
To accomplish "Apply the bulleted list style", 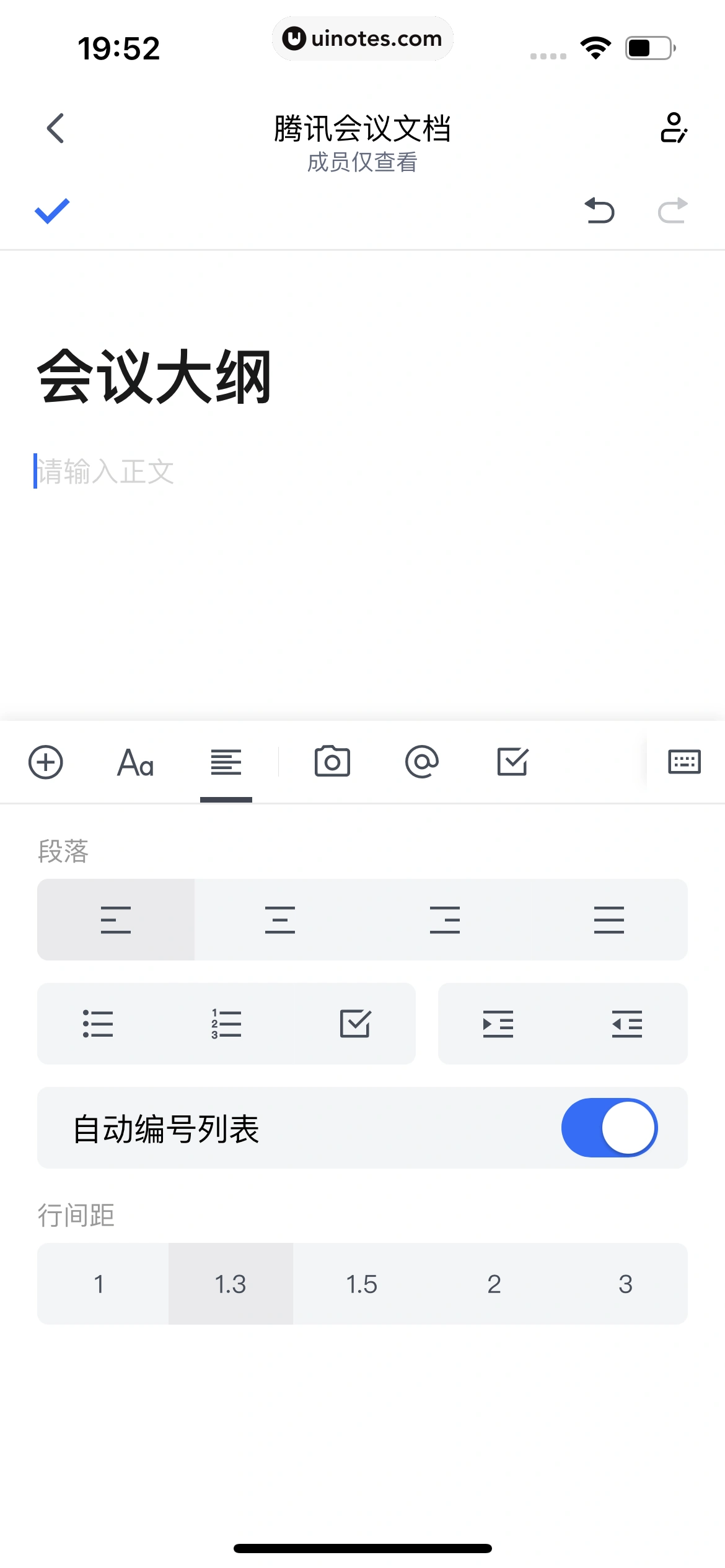I will click(97, 1024).
